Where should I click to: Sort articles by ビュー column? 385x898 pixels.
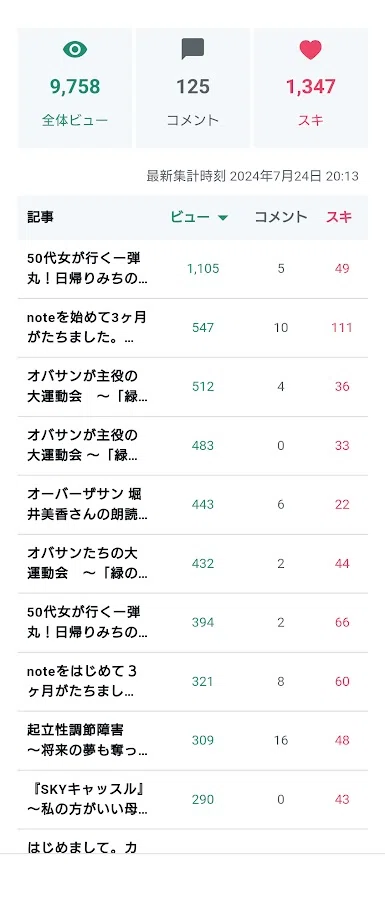199,217
